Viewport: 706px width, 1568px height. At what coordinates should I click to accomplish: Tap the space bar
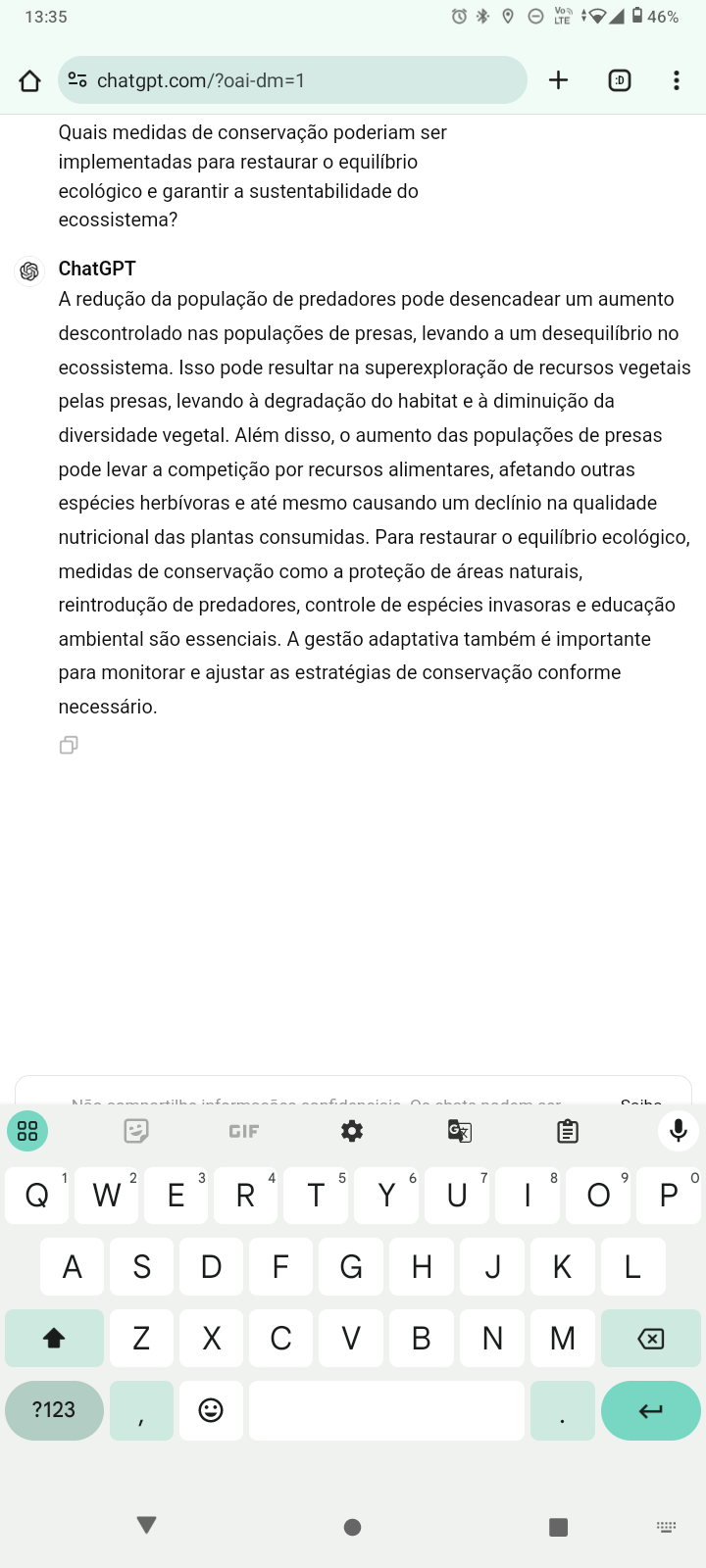(x=386, y=1410)
